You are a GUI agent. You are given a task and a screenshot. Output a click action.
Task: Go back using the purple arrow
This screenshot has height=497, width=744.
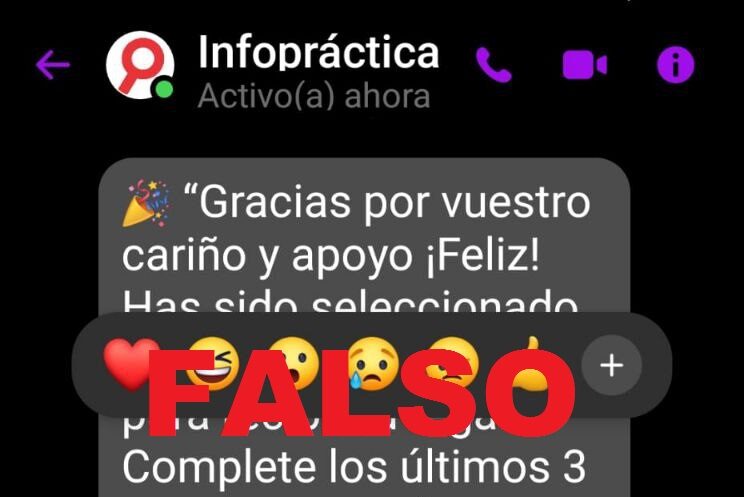pyautogui.click(x=52, y=66)
